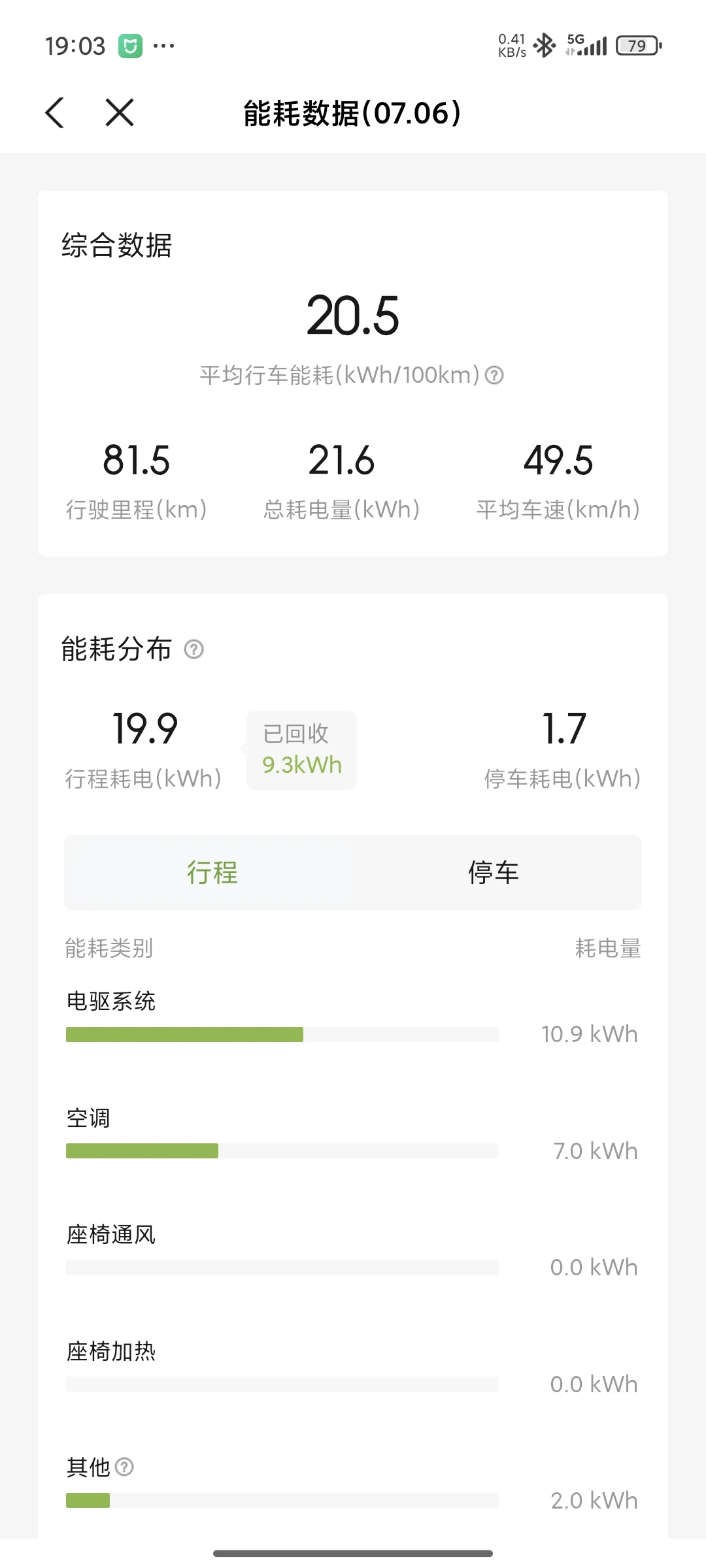Select the 行程 tab
706x1568 pixels.
[212, 873]
